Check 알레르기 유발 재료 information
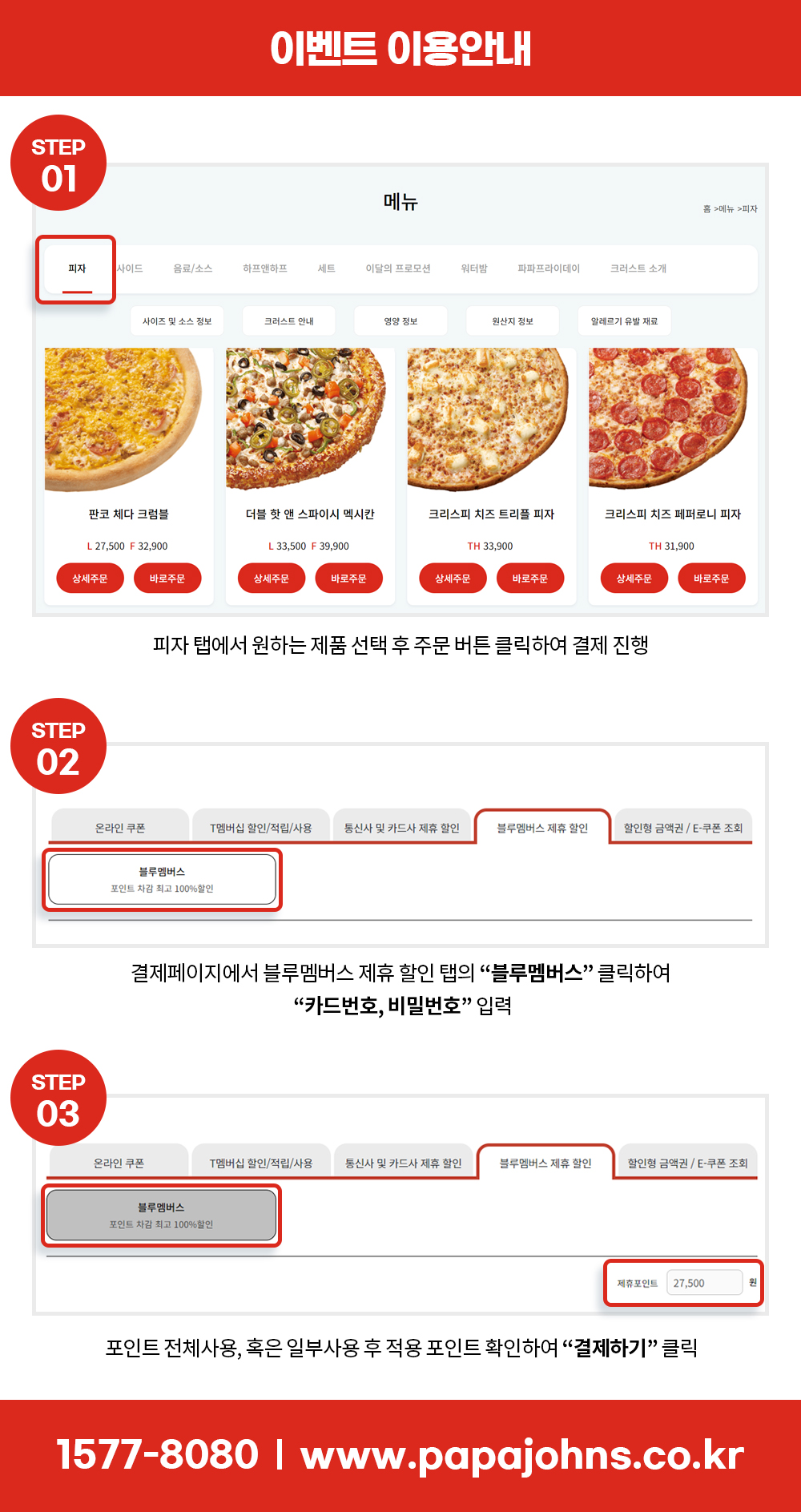The image size is (801, 1512). (623, 320)
